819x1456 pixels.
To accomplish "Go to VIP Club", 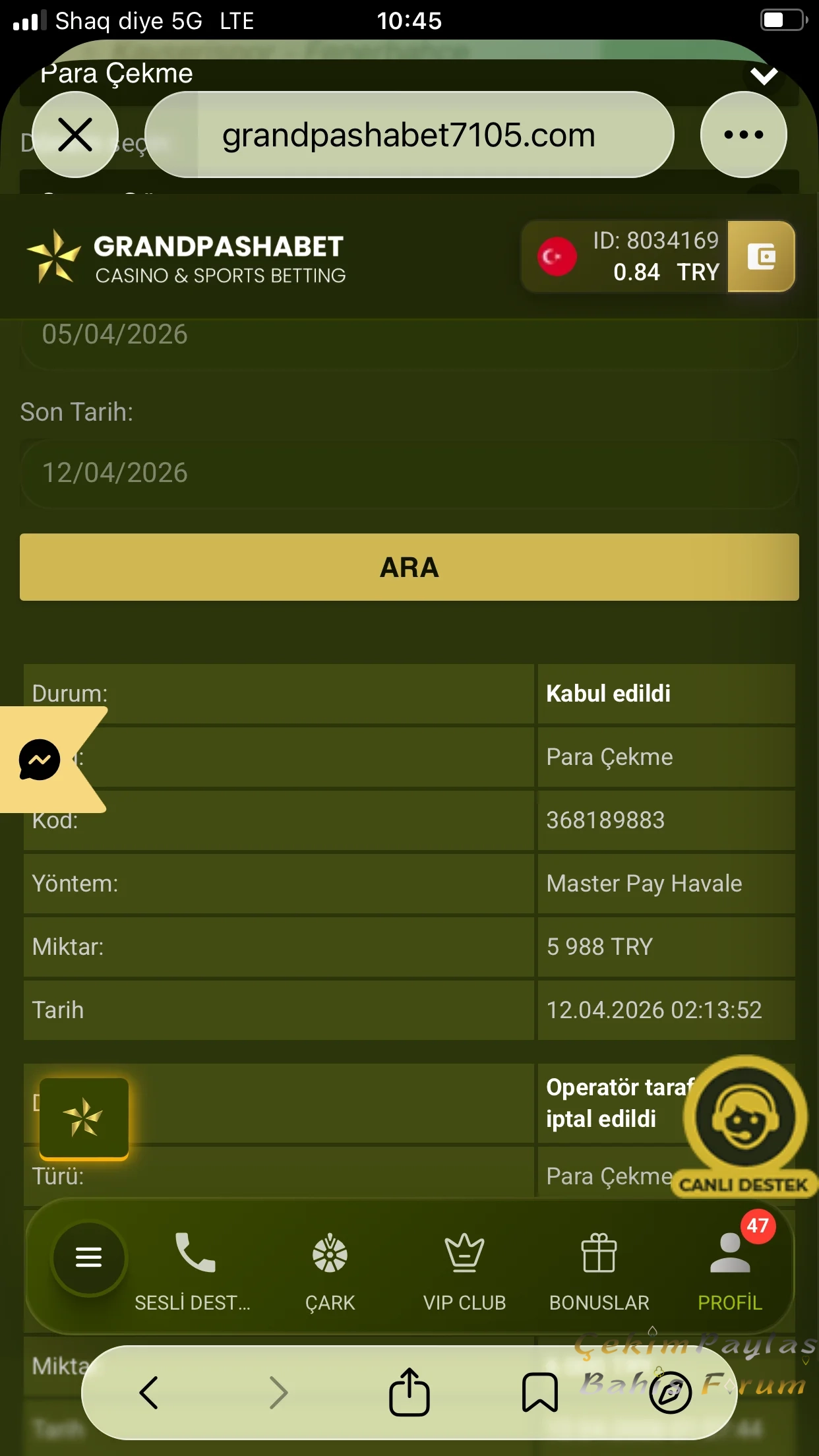I will (464, 1270).
